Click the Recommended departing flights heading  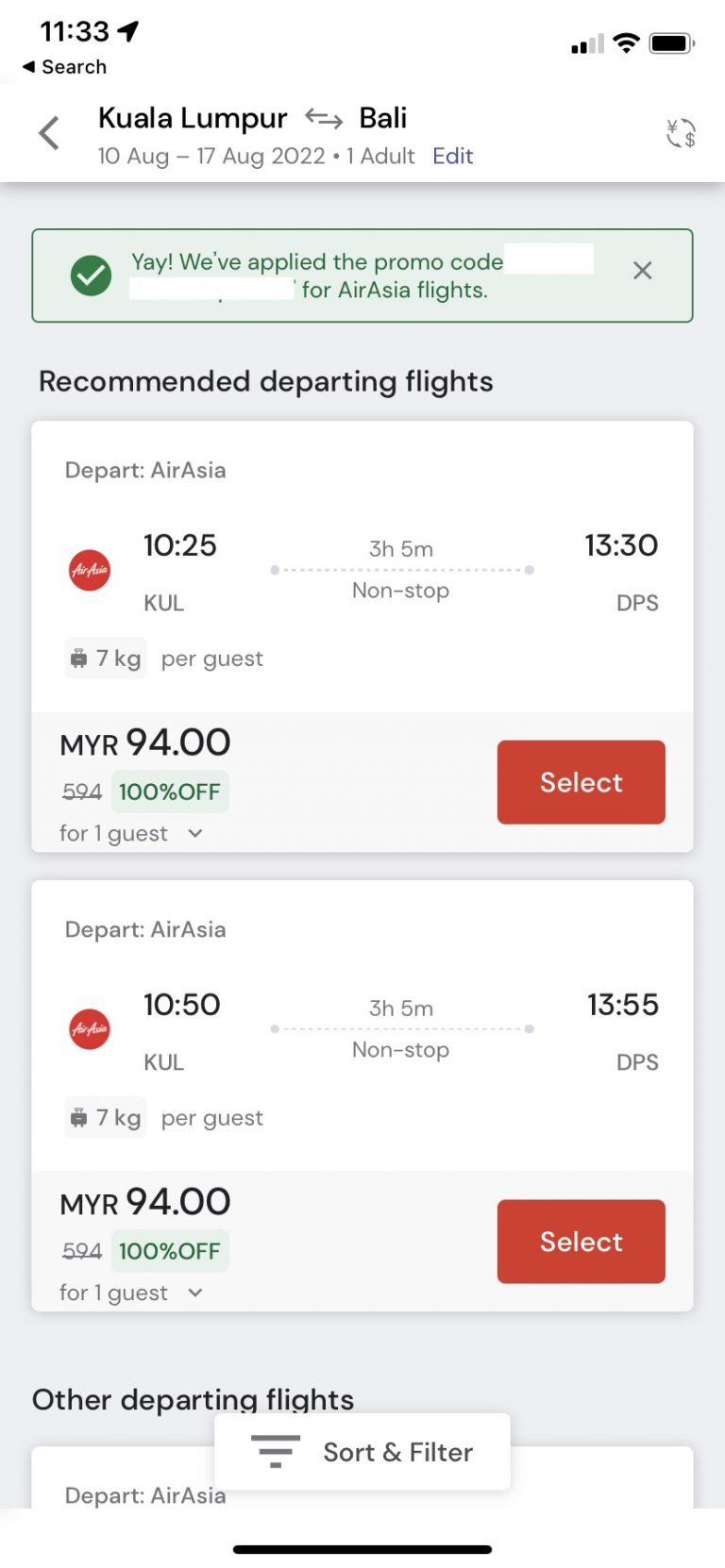pos(265,381)
